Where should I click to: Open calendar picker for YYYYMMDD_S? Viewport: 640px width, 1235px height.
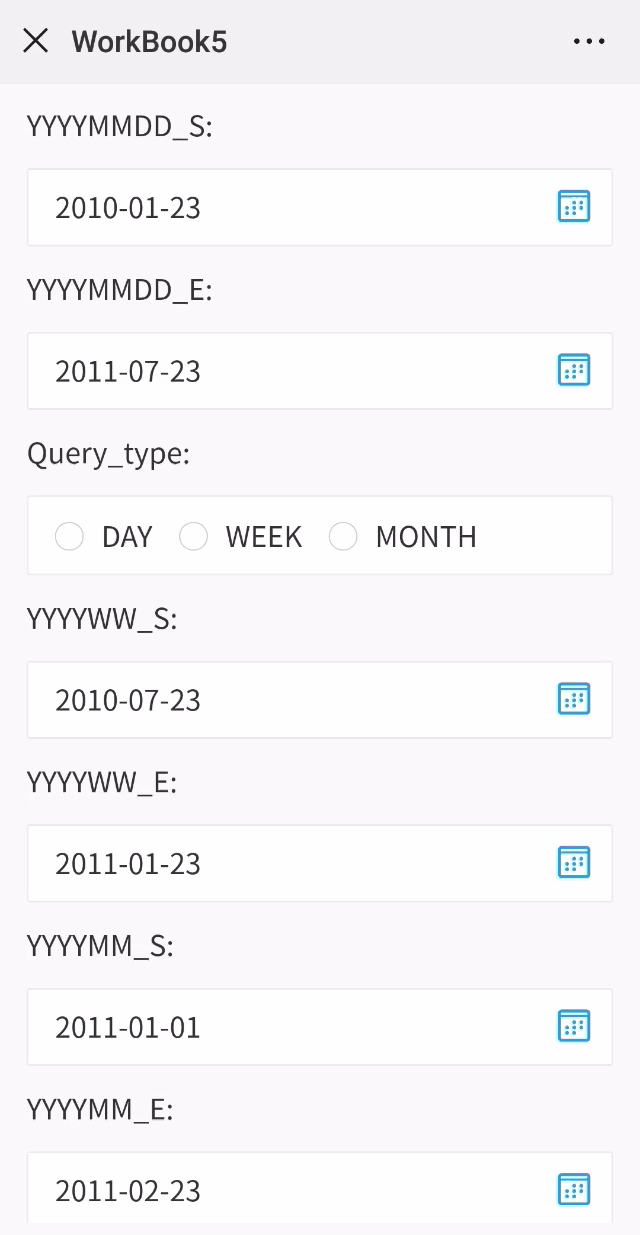(573, 206)
